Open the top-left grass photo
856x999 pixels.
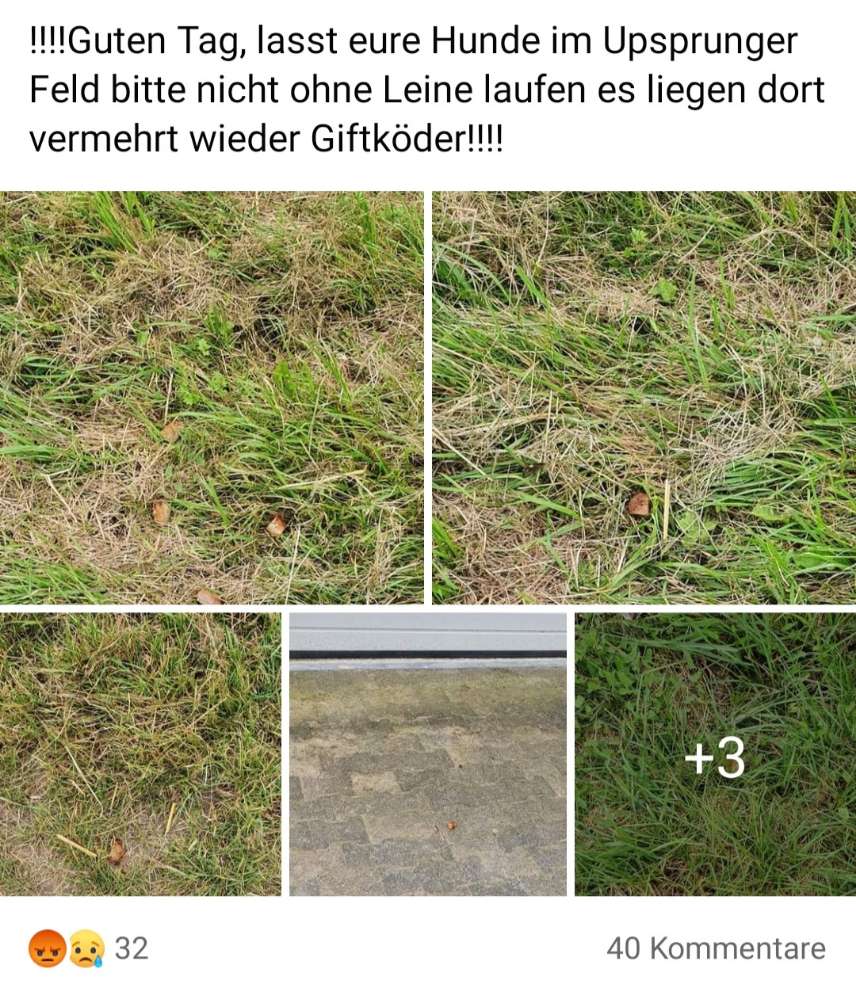(210, 390)
